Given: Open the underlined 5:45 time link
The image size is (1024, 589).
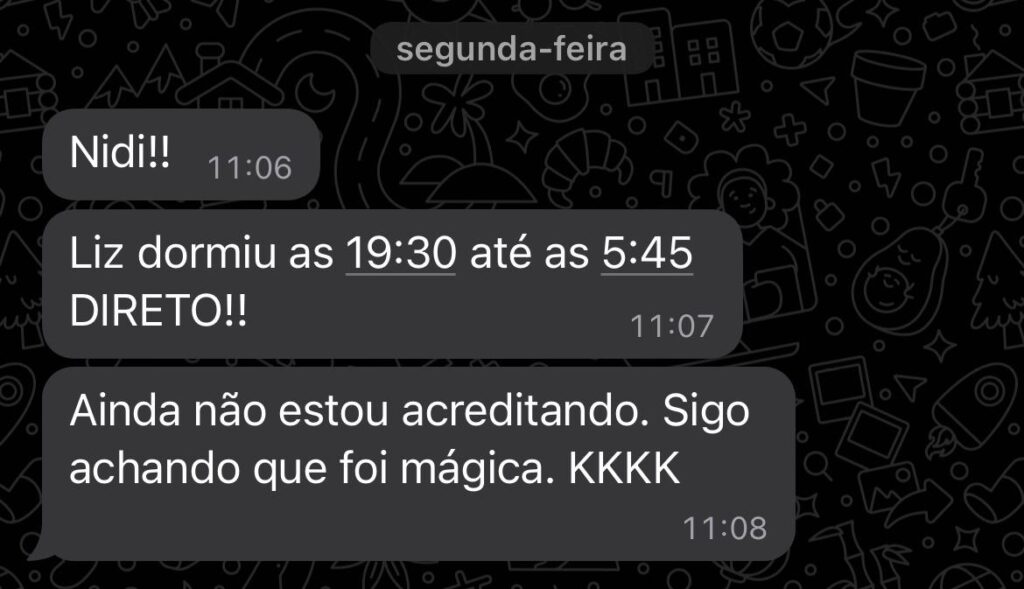Looking at the screenshot, I should pos(647,256).
